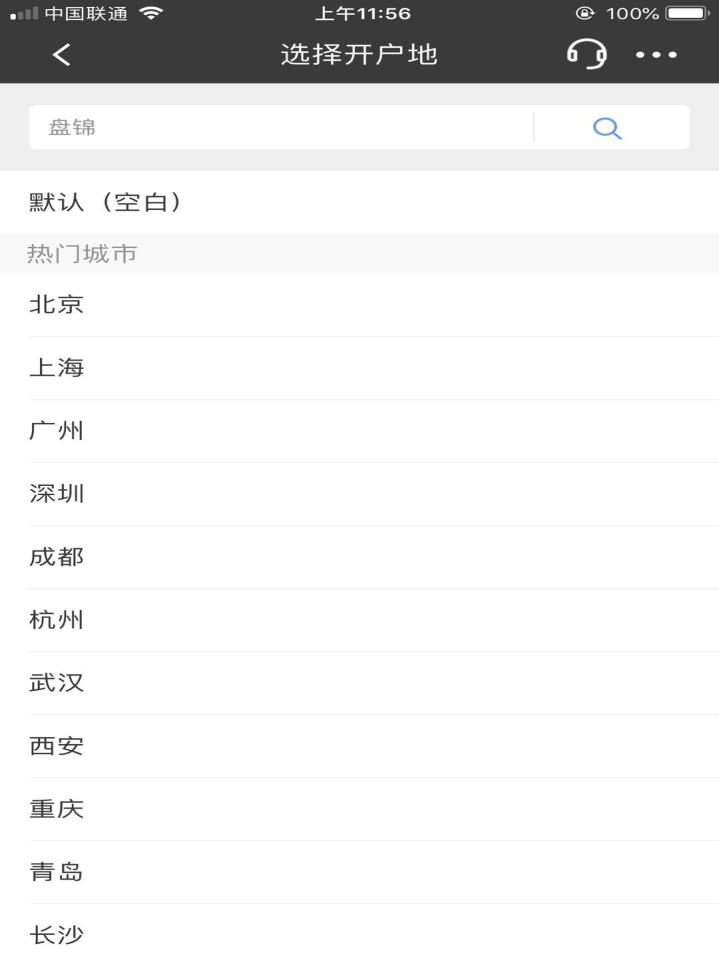Viewport: 719px width, 958px height.
Task: Open customer service headset icon
Action: [x=586, y=54]
